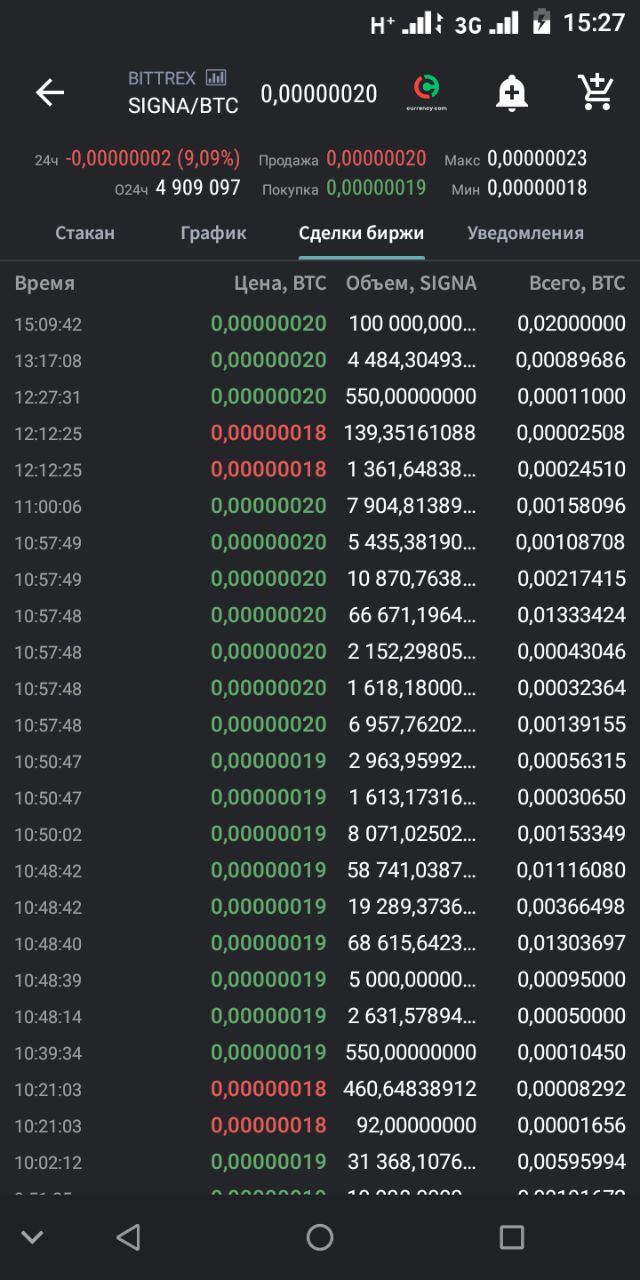Select the Сделки биржи tab

(x=361, y=233)
